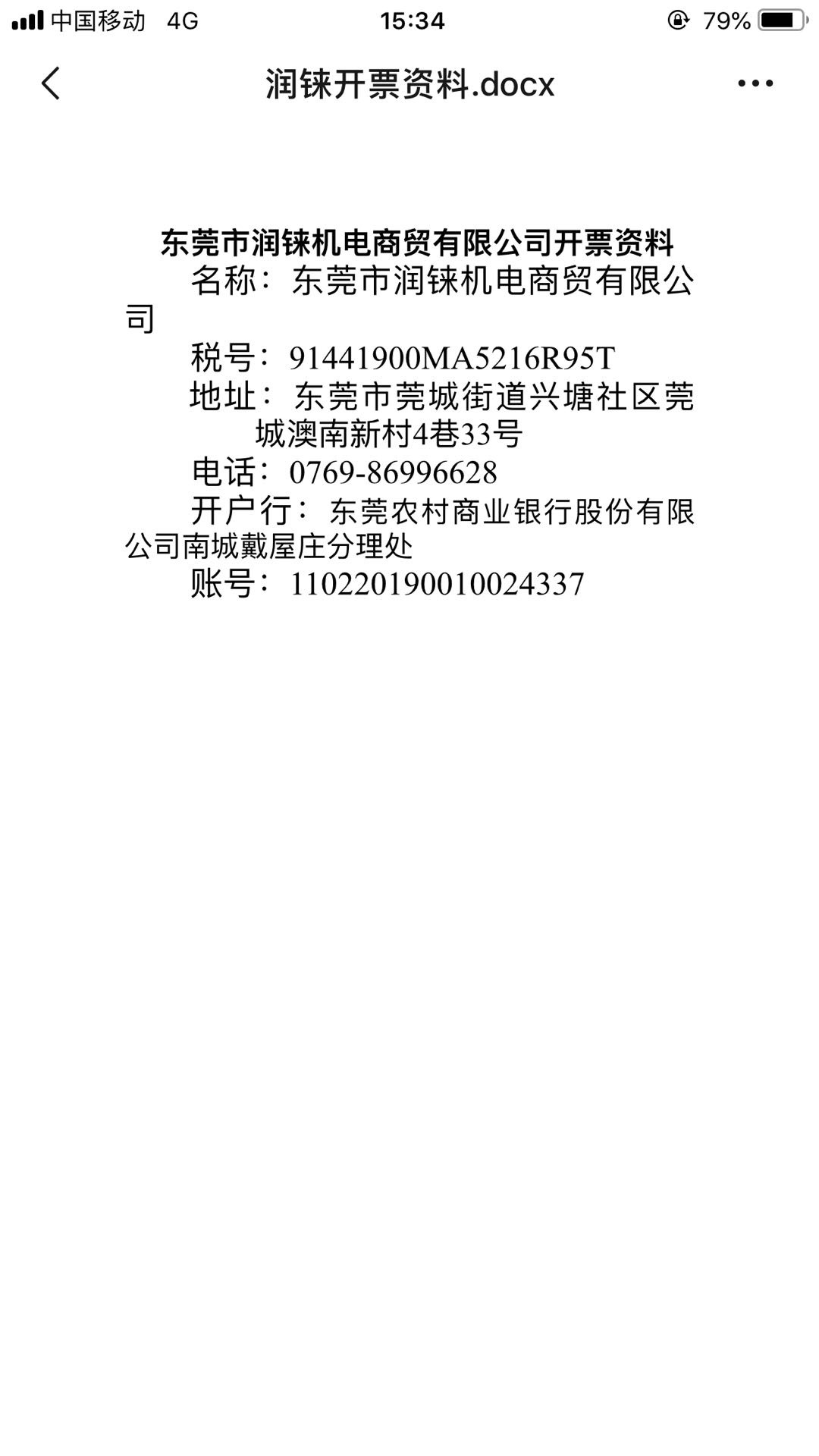
Task: Open the three-dot more options menu
Action: 755,83
